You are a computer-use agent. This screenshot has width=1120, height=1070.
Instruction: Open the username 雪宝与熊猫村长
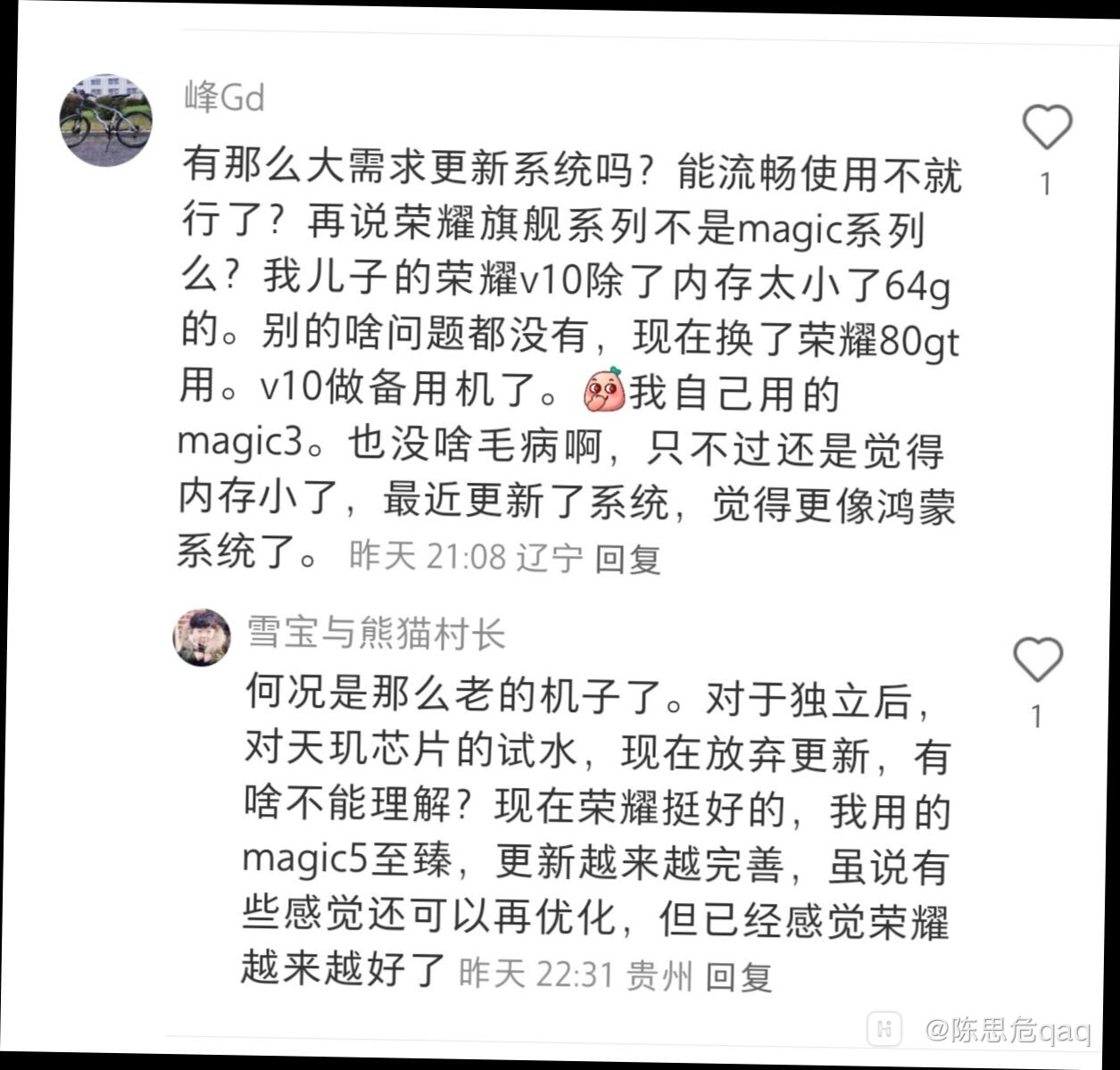click(376, 633)
